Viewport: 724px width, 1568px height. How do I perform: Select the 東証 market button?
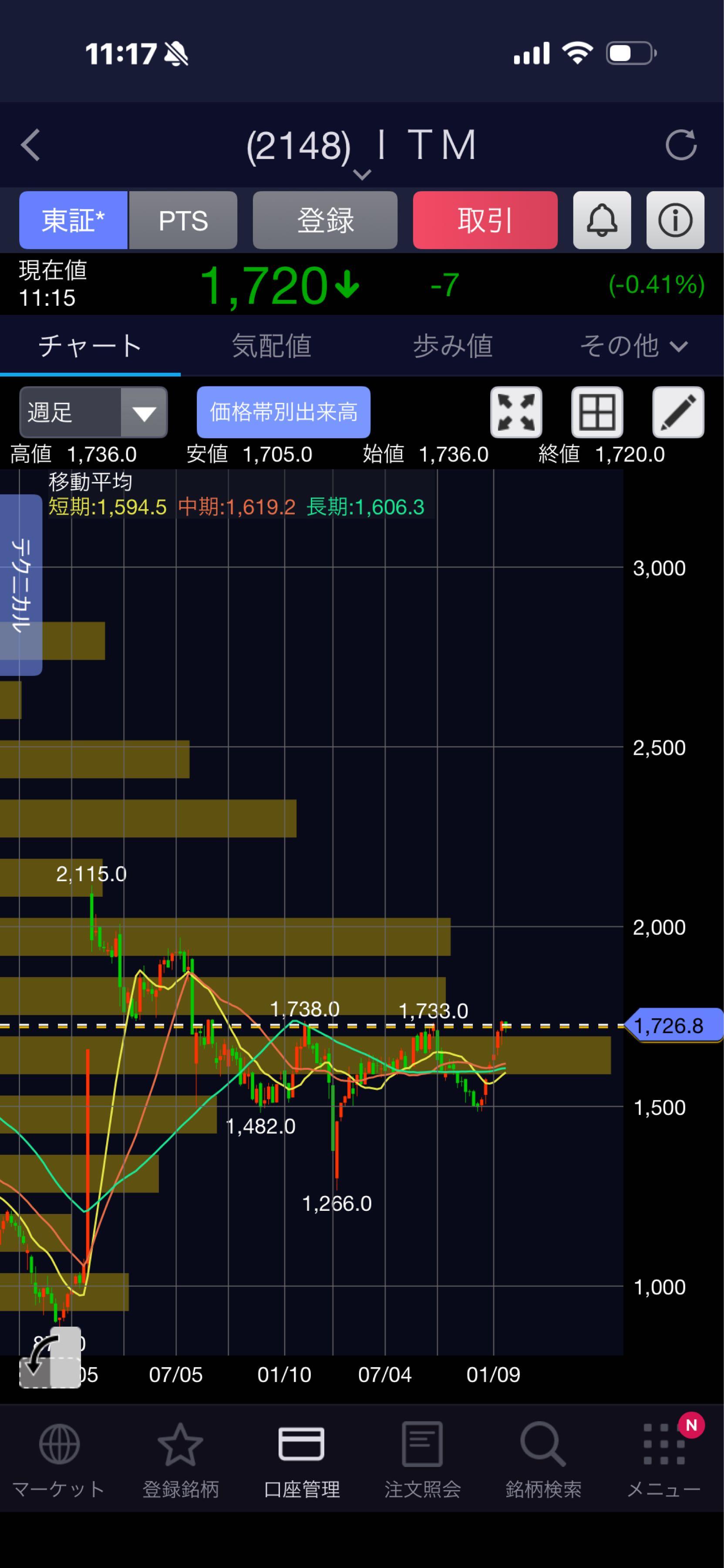[73, 220]
